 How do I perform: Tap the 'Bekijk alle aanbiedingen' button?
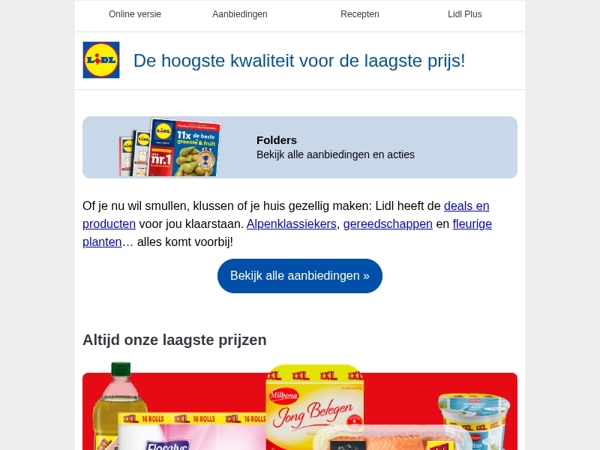(299, 276)
